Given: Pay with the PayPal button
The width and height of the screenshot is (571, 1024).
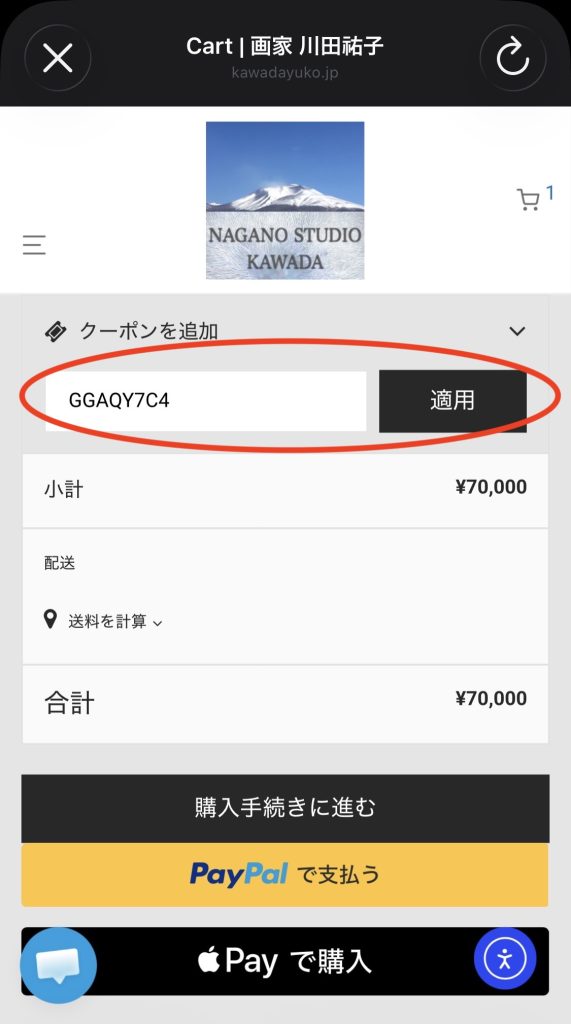Looking at the screenshot, I should [285, 874].
